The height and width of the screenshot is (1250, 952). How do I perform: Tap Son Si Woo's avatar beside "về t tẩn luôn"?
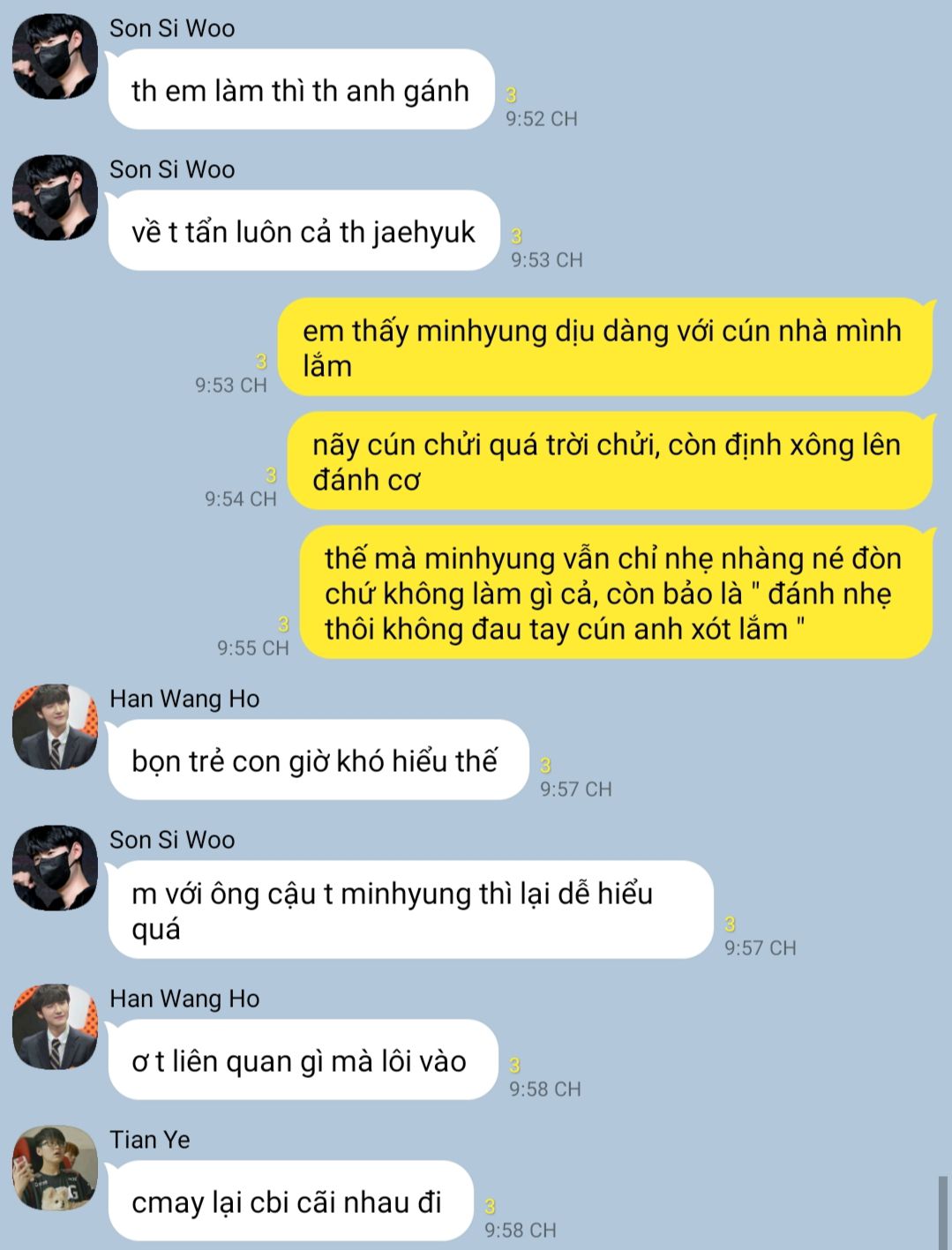pyautogui.click(x=55, y=198)
